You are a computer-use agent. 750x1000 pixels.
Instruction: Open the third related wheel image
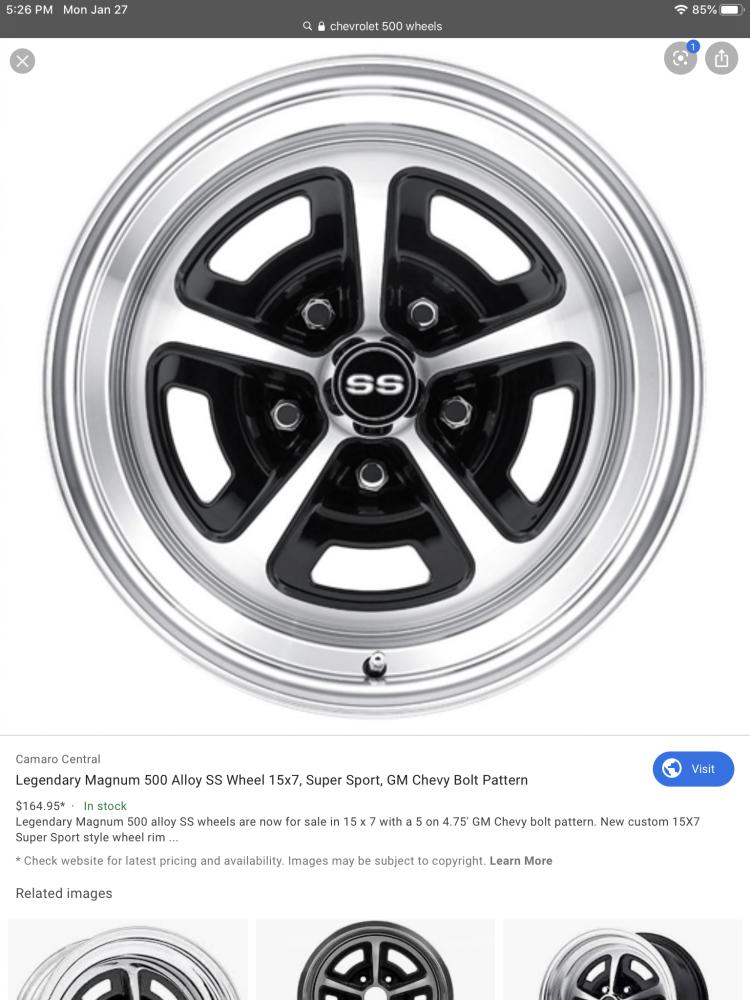tap(622, 960)
